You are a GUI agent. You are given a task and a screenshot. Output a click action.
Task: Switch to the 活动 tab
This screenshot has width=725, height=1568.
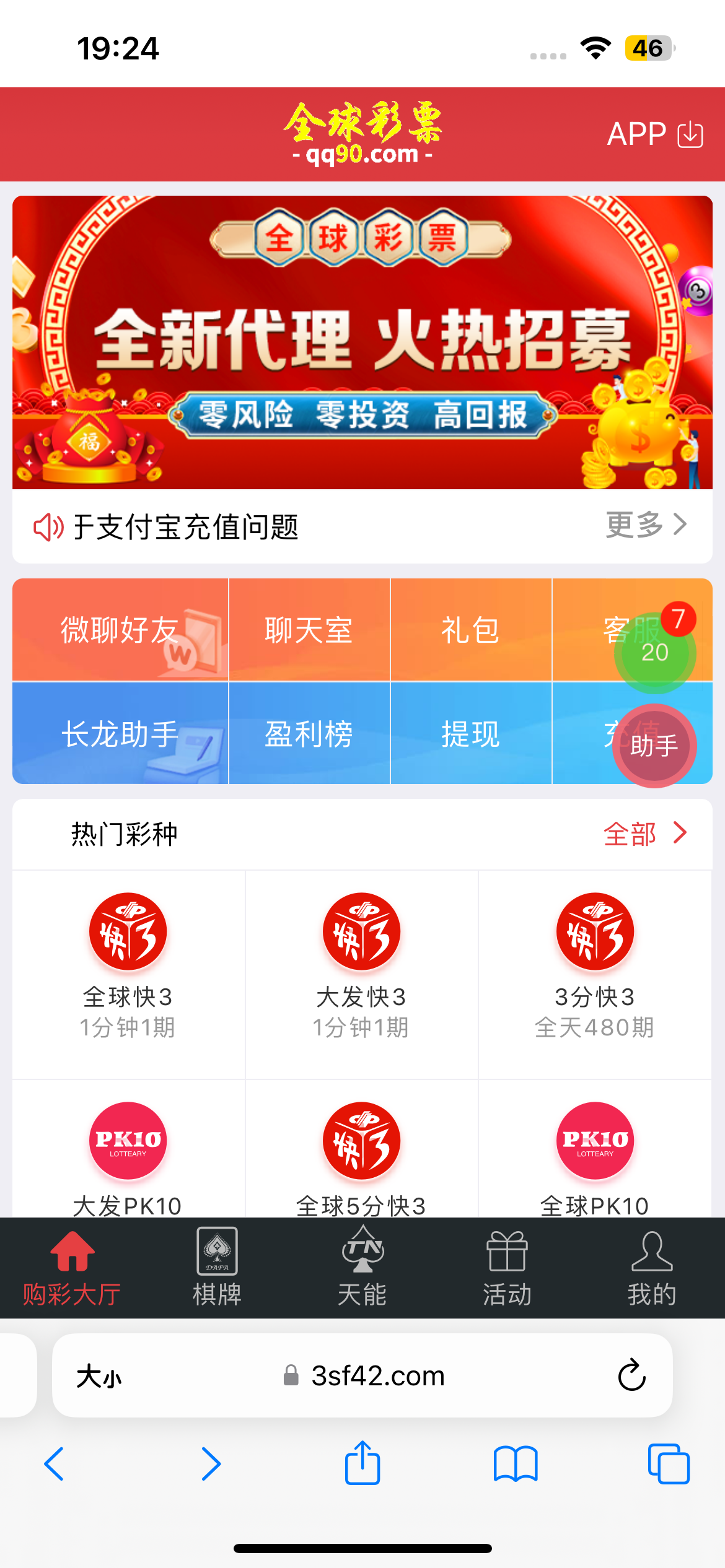tap(507, 1266)
